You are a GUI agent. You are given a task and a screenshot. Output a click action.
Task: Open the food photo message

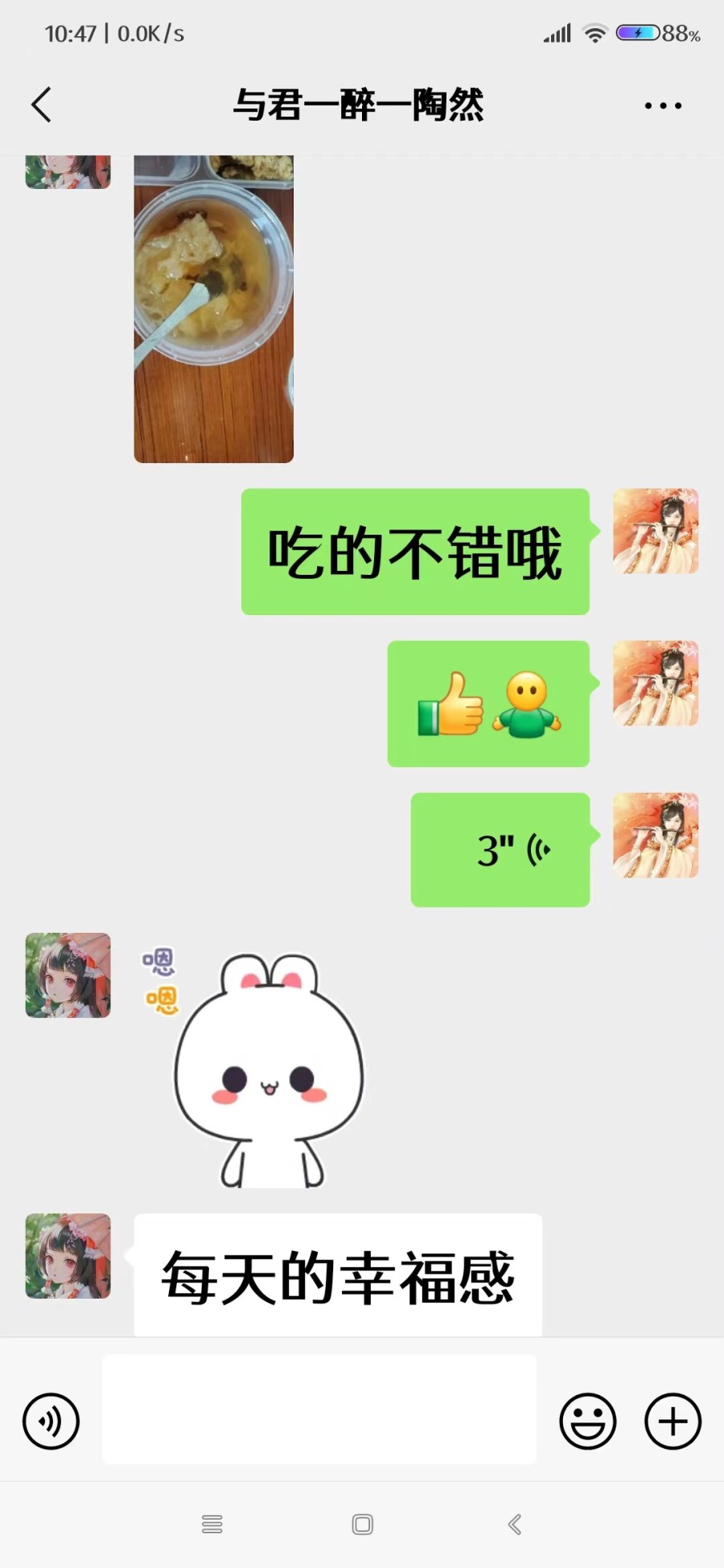(213, 310)
